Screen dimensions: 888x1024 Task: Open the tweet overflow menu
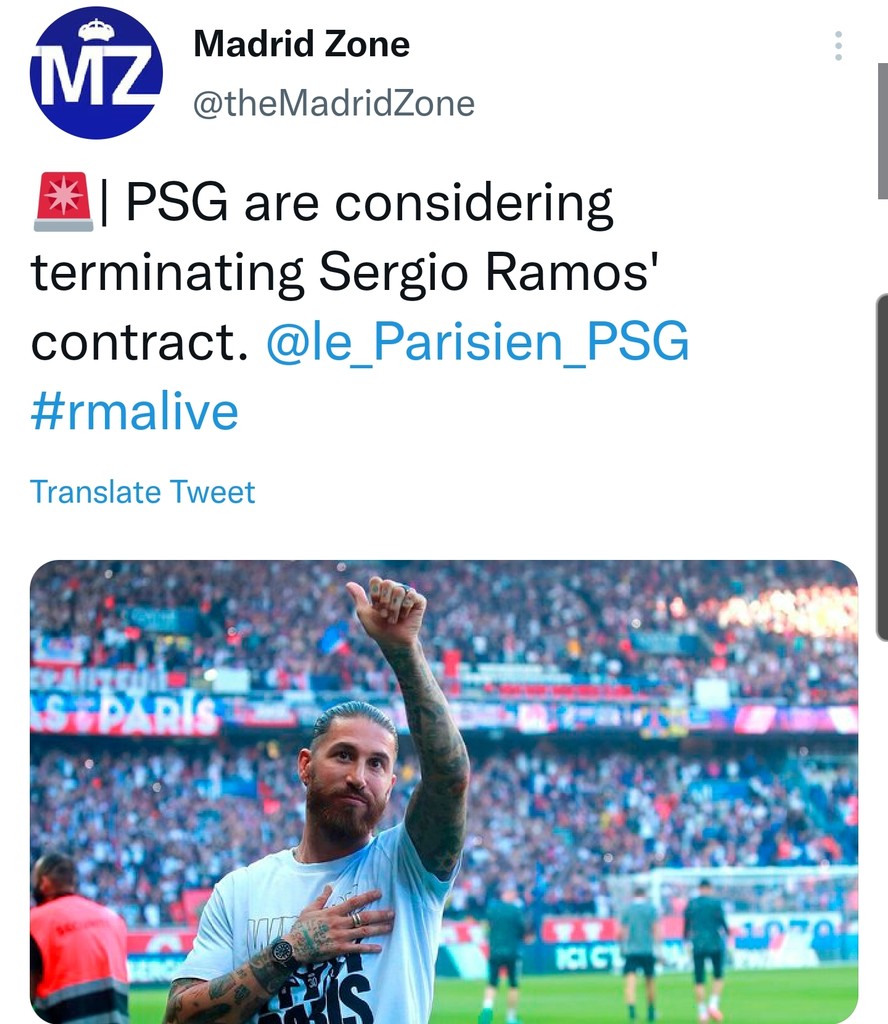(x=838, y=46)
